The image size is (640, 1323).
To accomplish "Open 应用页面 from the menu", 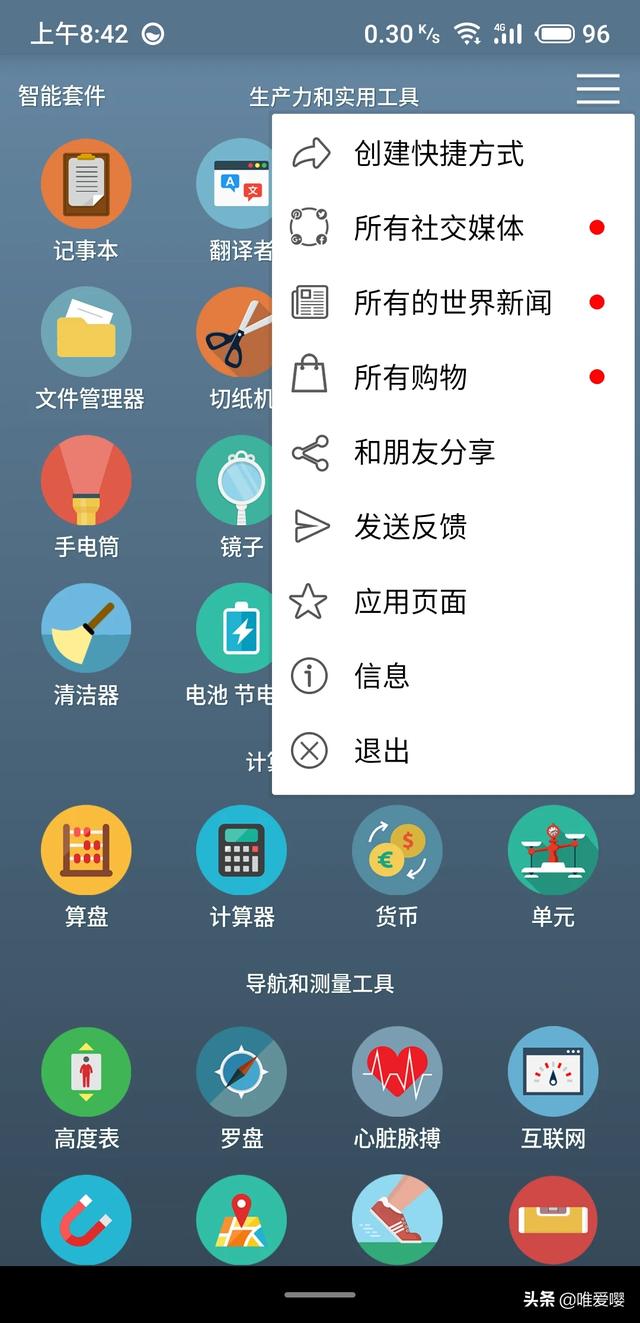I will click(453, 601).
